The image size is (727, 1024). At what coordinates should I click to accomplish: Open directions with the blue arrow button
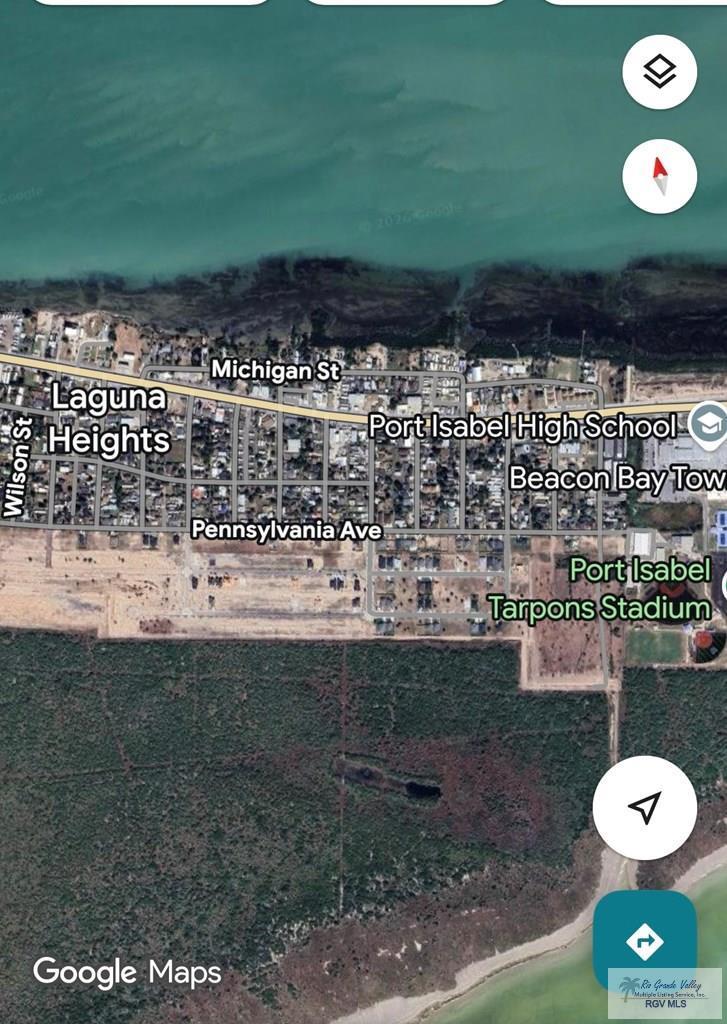click(x=644, y=940)
